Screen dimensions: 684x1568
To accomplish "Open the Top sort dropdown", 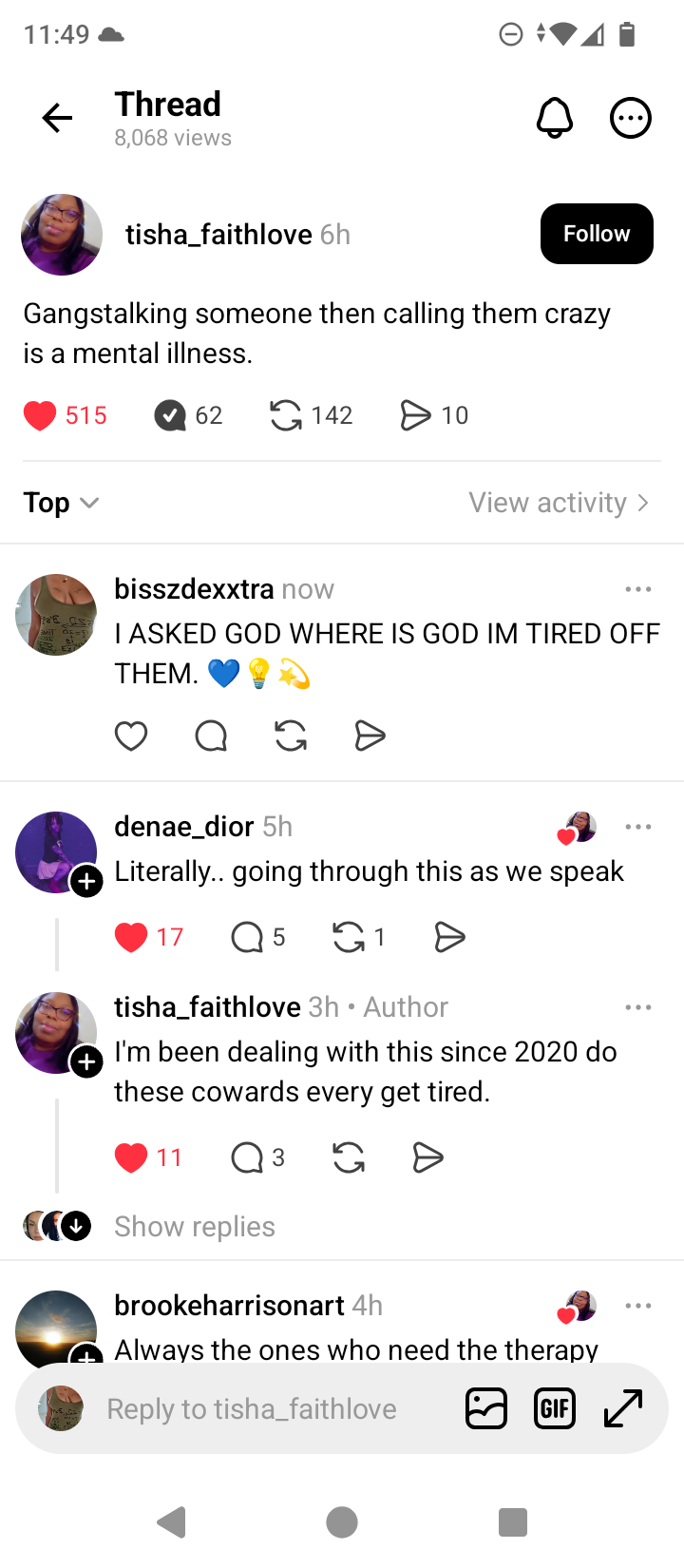I will [x=61, y=503].
